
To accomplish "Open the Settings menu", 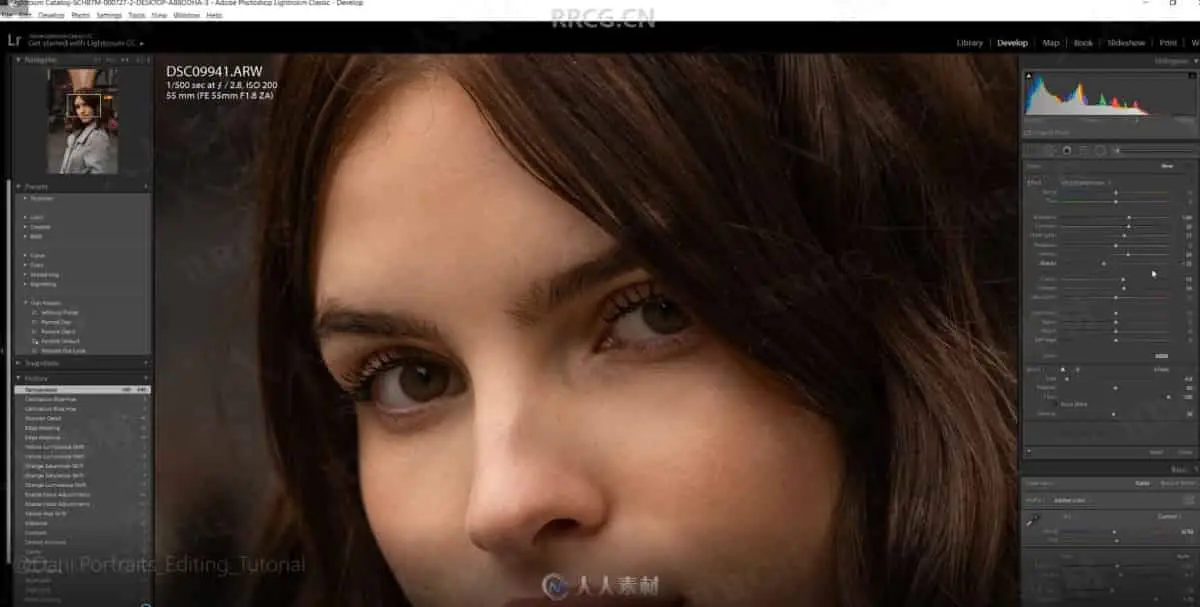I will click(x=109, y=16).
